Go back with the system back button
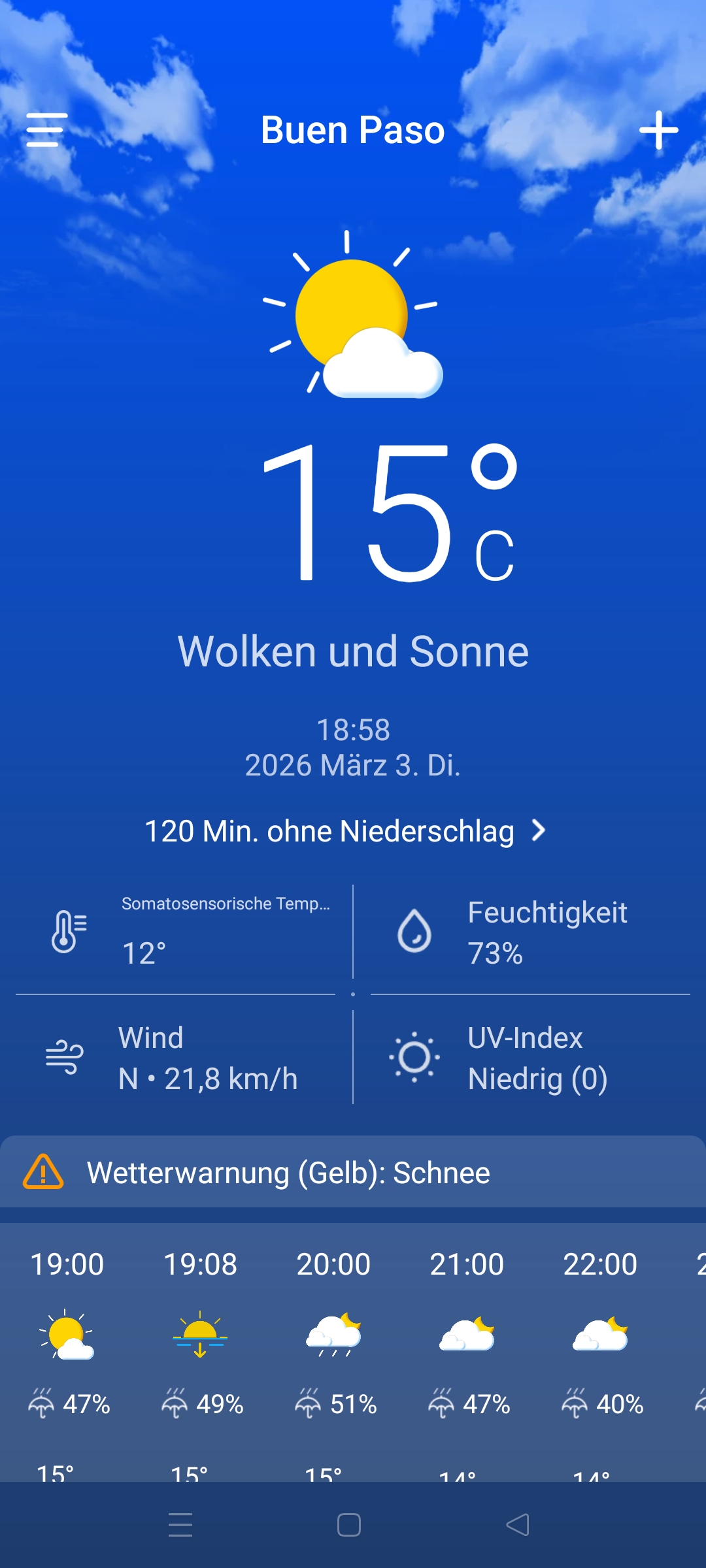This screenshot has height=1568, width=706. click(518, 1525)
